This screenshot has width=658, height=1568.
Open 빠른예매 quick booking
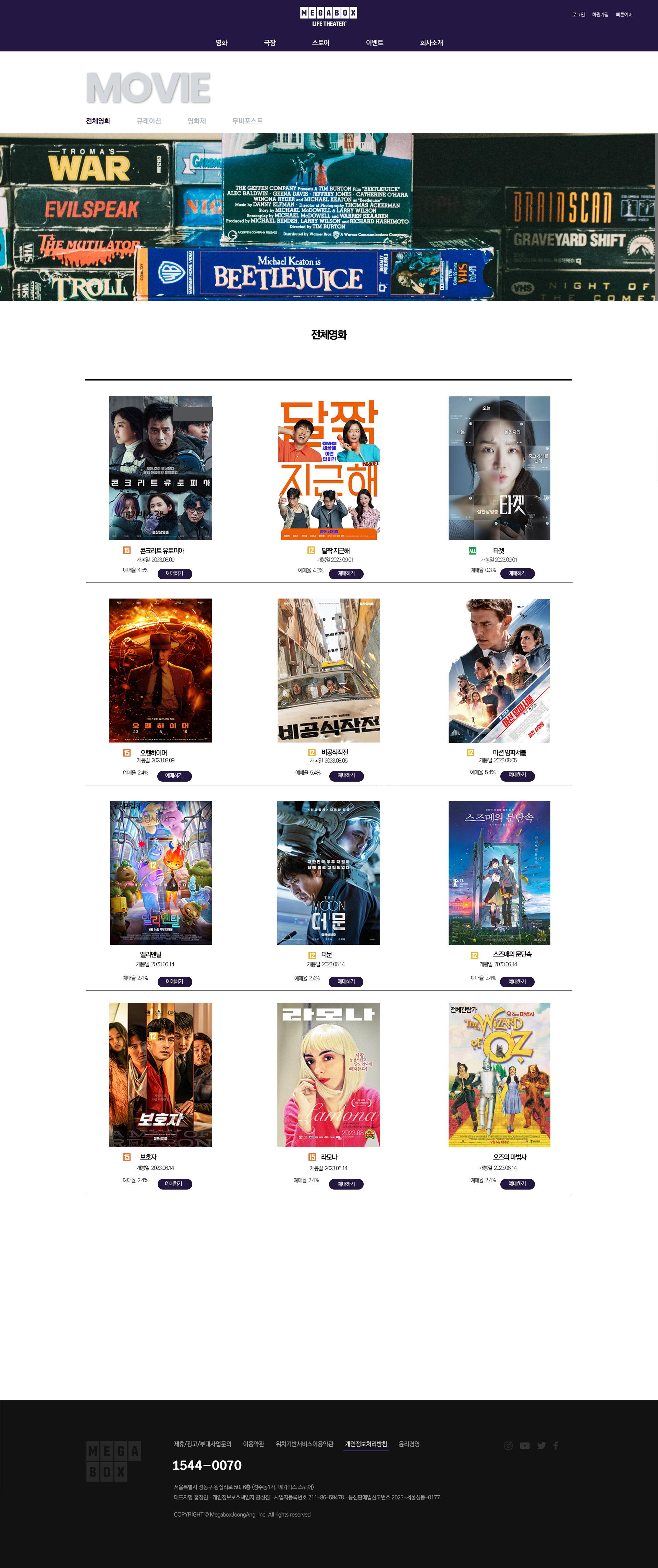click(x=624, y=15)
